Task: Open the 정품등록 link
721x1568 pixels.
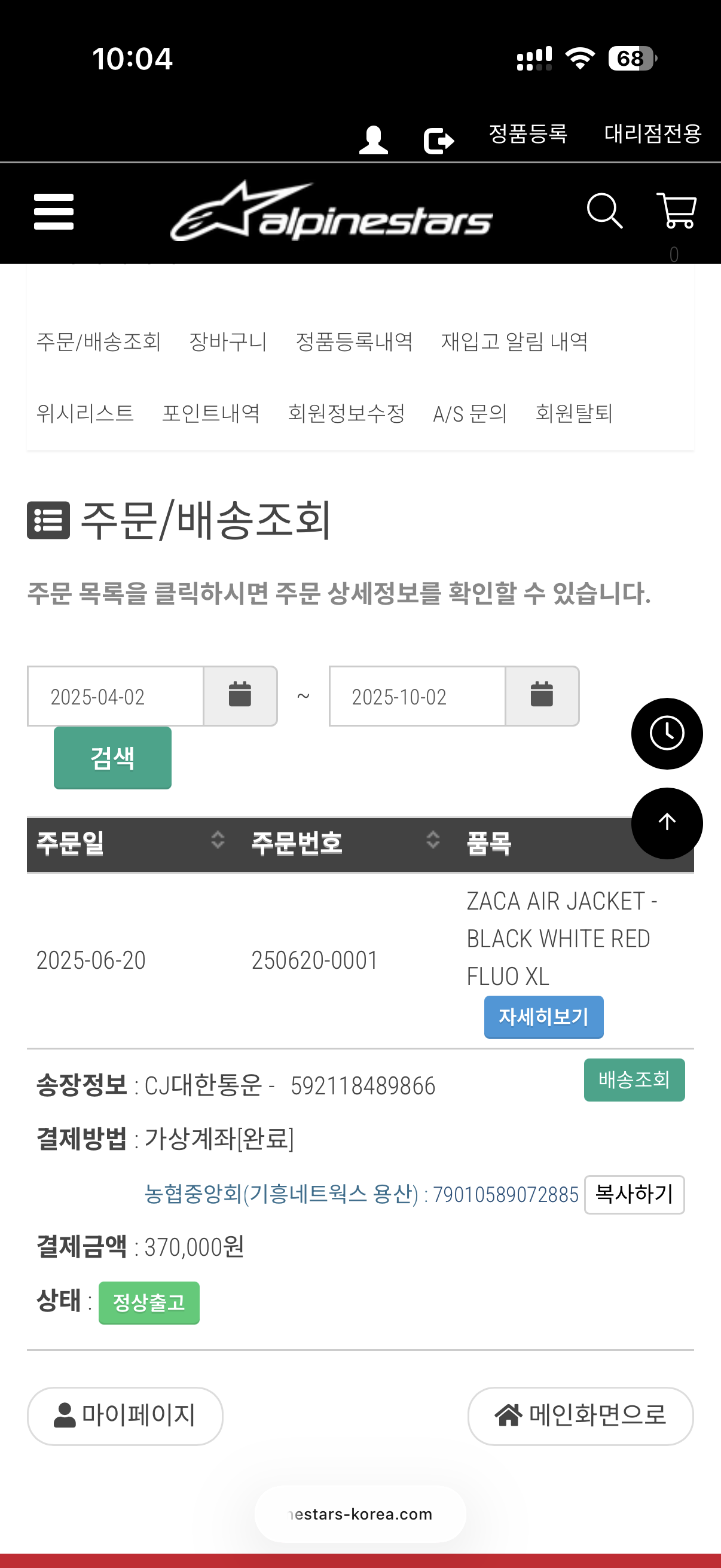Action: (527, 133)
